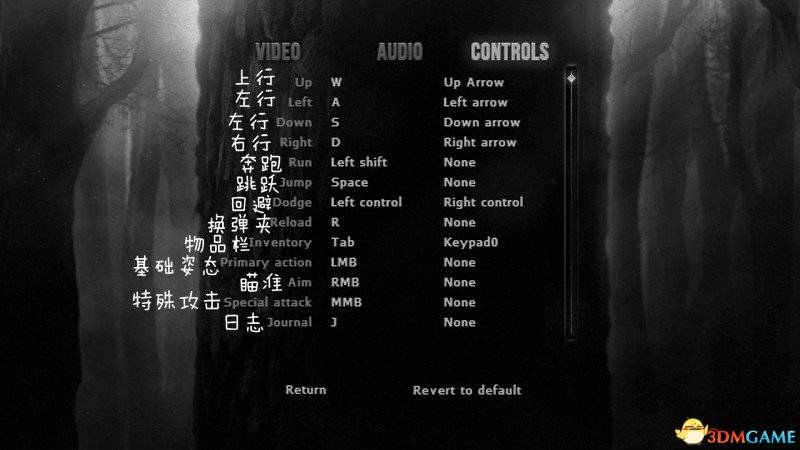Change the Keypad0 alternate Inventory binding
This screenshot has width=800, height=450.
[470, 242]
